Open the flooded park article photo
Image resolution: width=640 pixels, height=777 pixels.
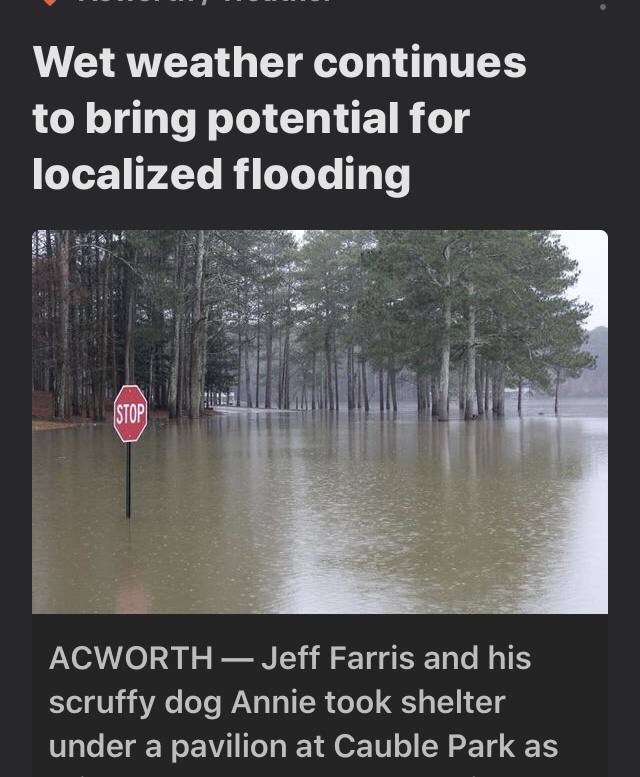320,421
